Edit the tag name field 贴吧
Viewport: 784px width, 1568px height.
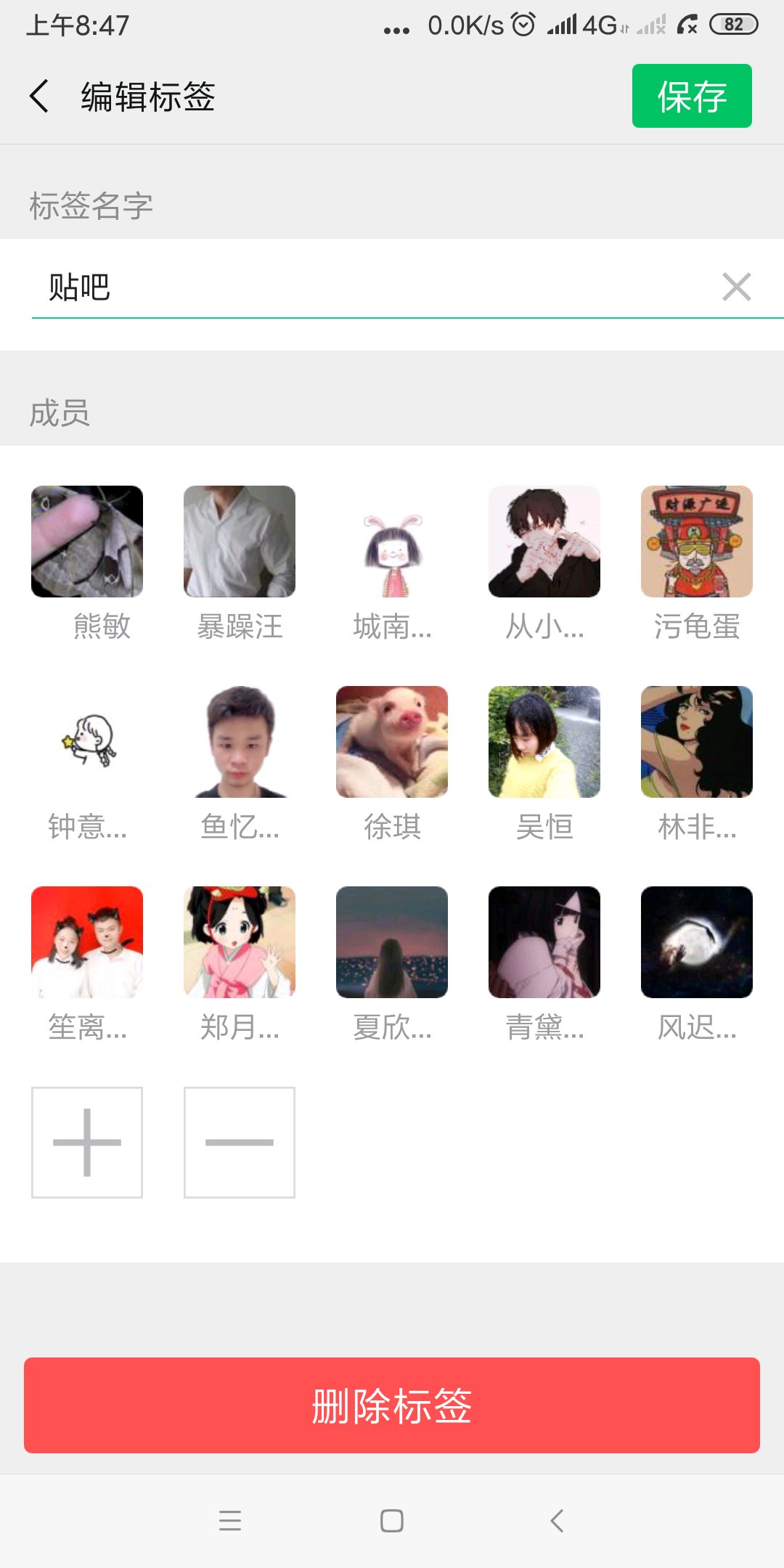click(x=363, y=287)
